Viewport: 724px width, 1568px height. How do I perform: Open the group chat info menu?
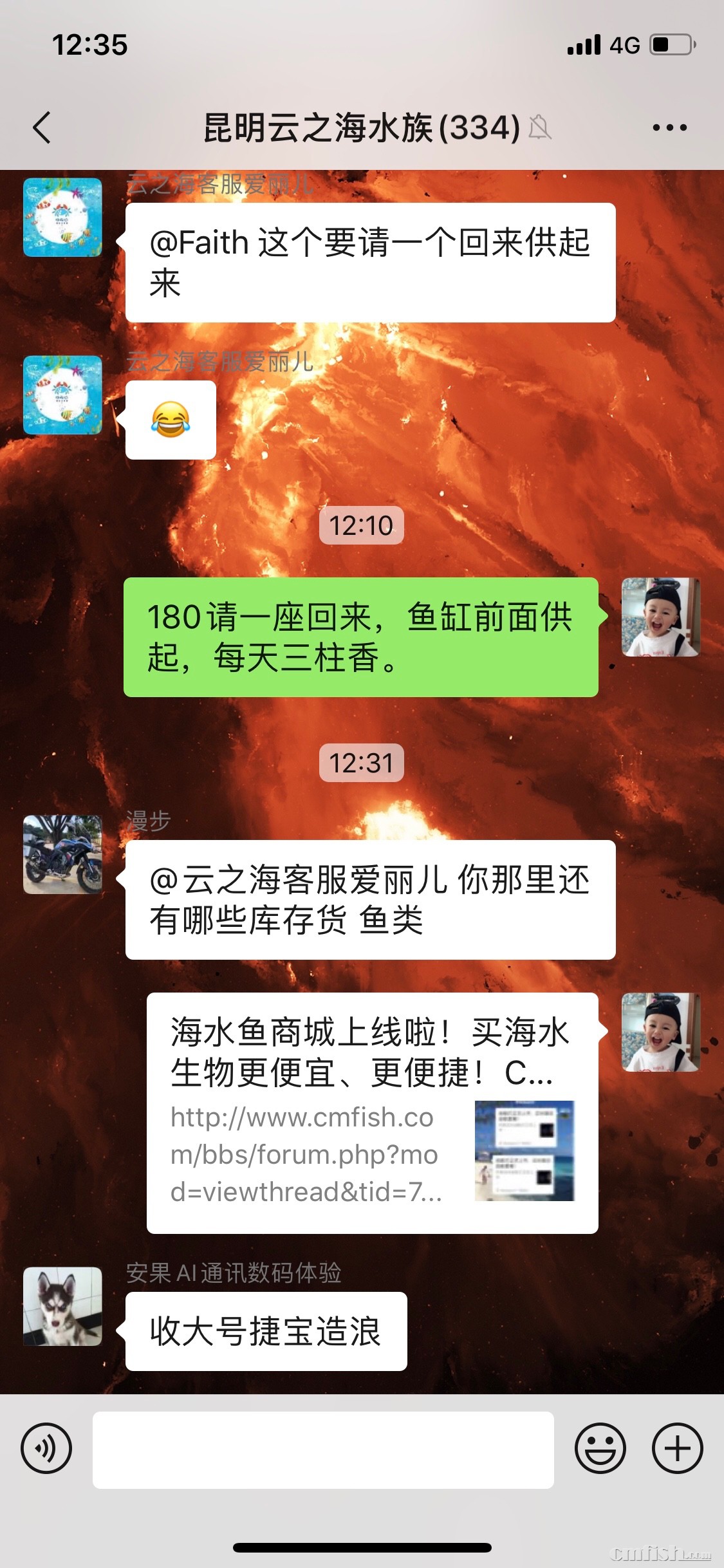tap(669, 127)
